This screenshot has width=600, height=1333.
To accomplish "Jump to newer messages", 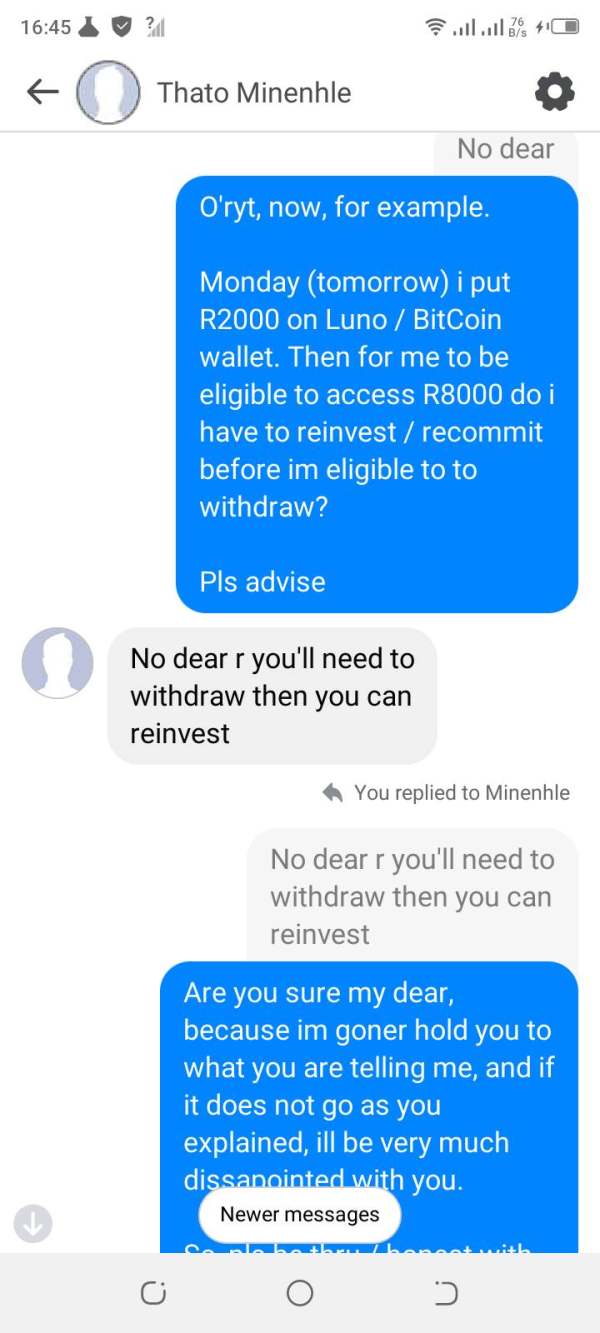I will [x=300, y=1215].
